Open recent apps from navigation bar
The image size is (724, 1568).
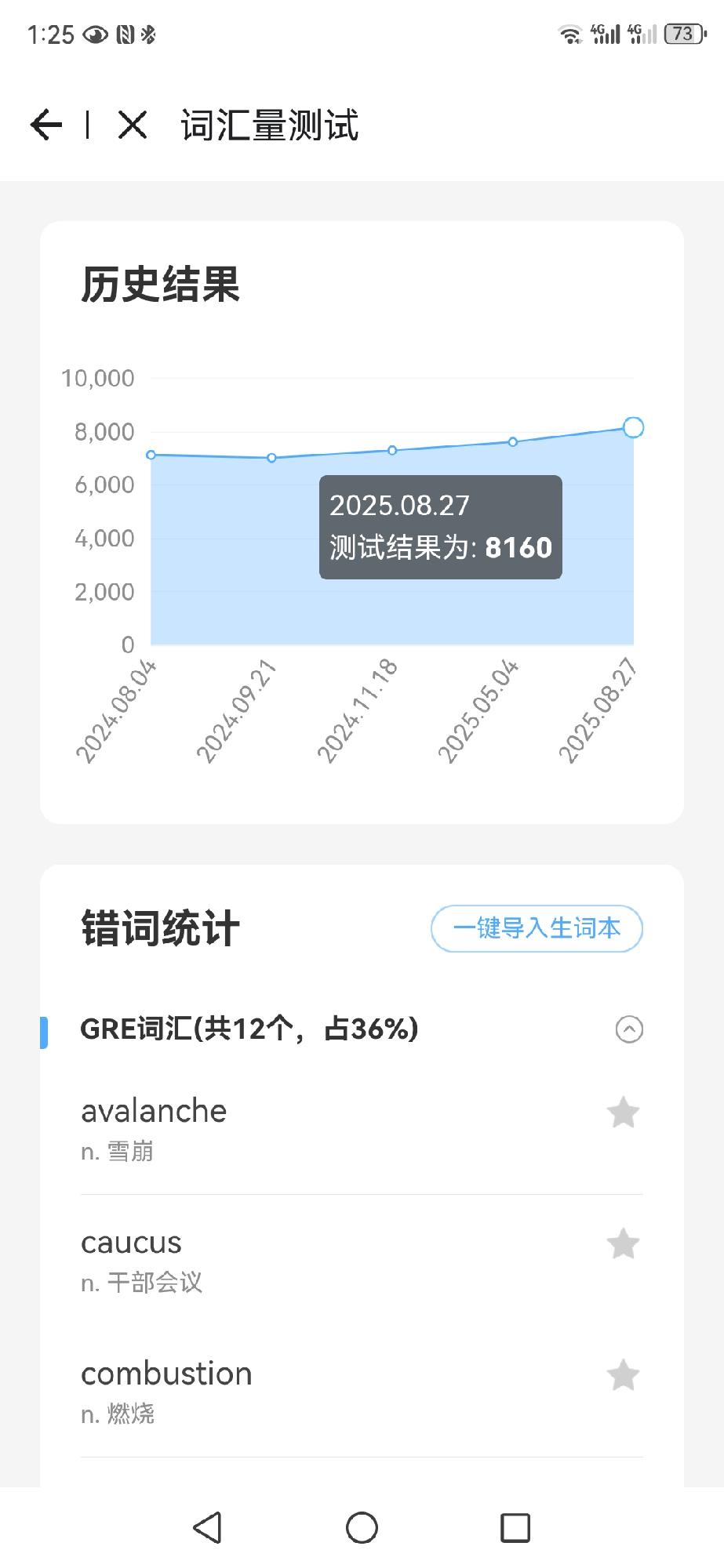coord(515,1527)
